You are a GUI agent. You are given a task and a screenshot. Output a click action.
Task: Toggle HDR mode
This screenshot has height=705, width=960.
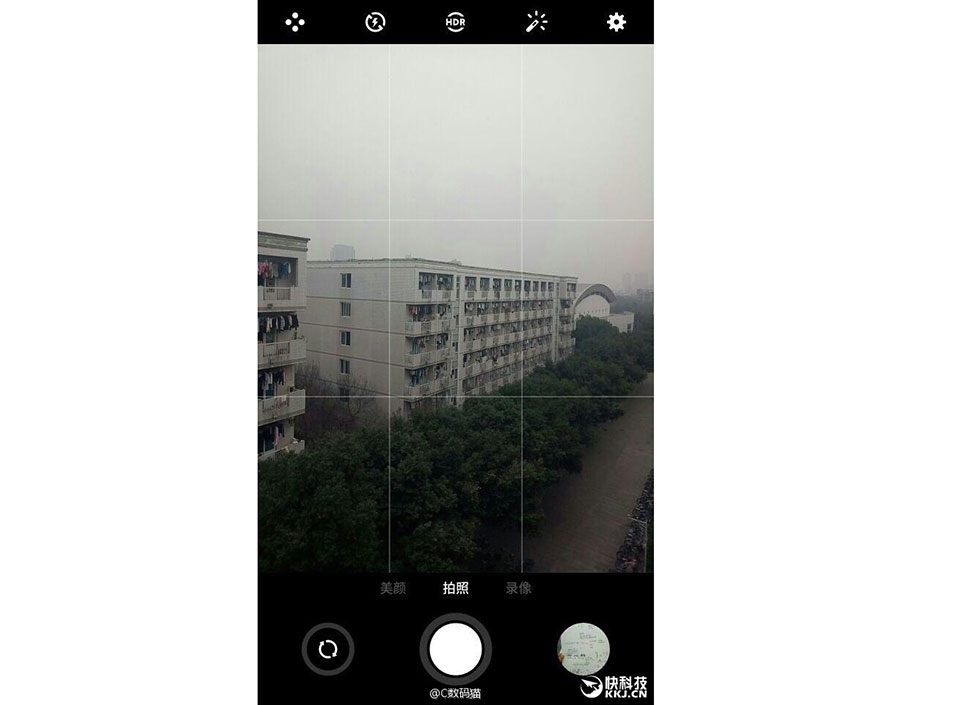[x=456, y=22]
